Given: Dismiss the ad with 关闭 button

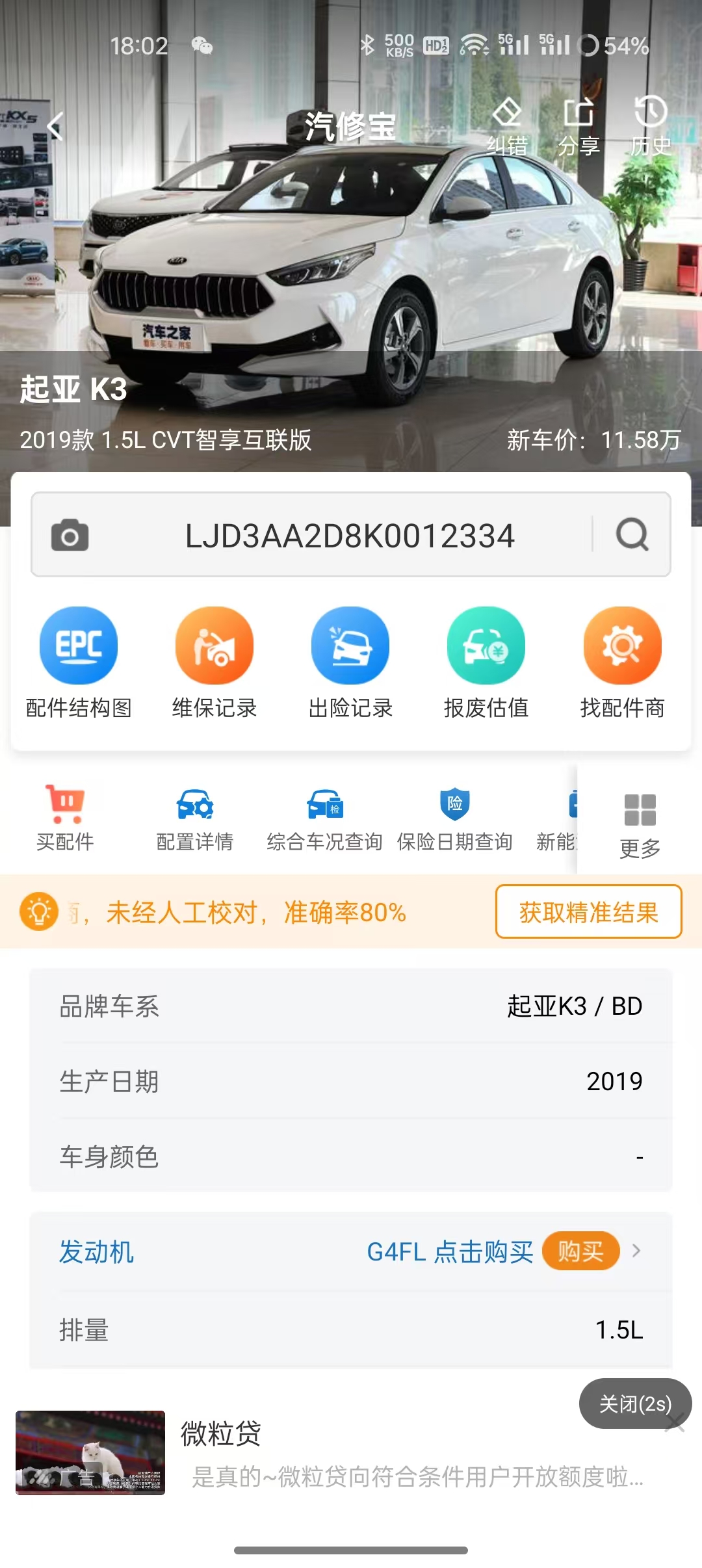Looking at the screenshot, I should pyautogui.click(x=635, y=1404).
